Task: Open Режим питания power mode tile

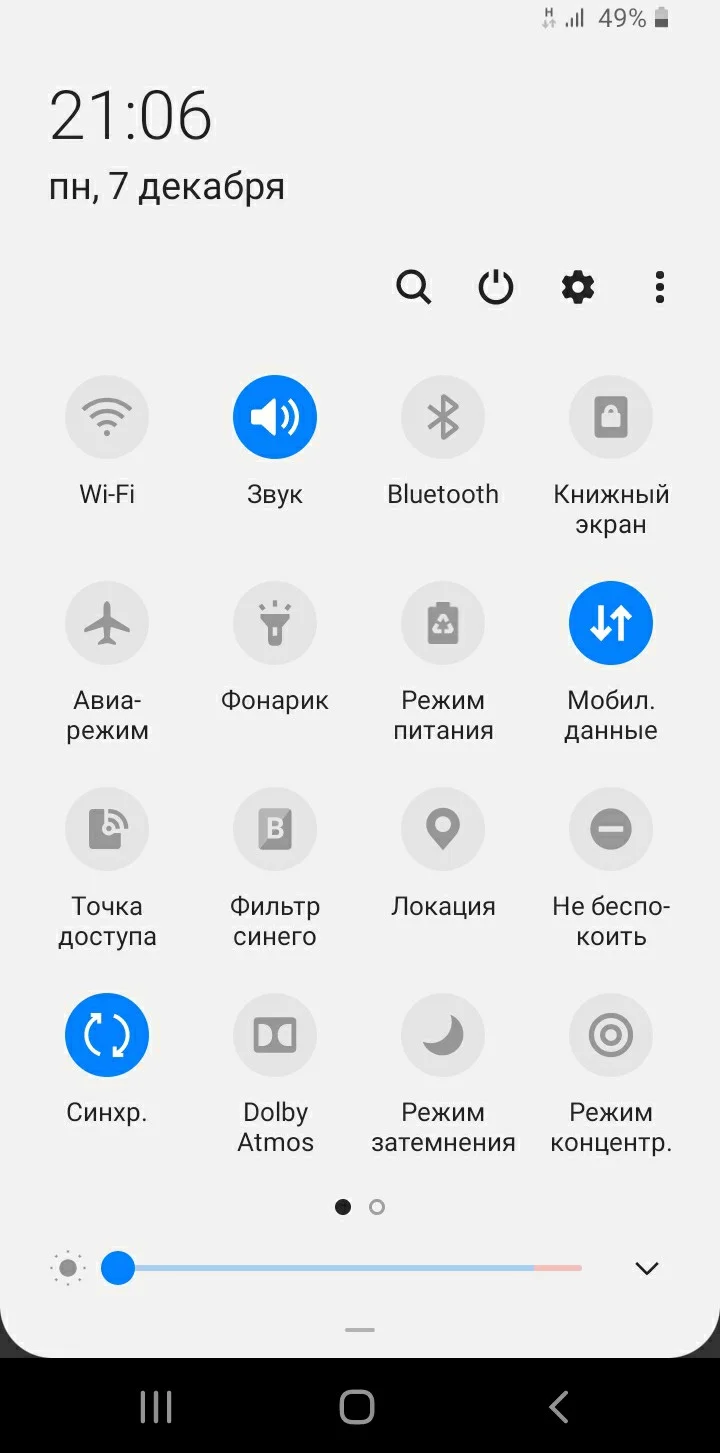Action: (x=443, y=623)
